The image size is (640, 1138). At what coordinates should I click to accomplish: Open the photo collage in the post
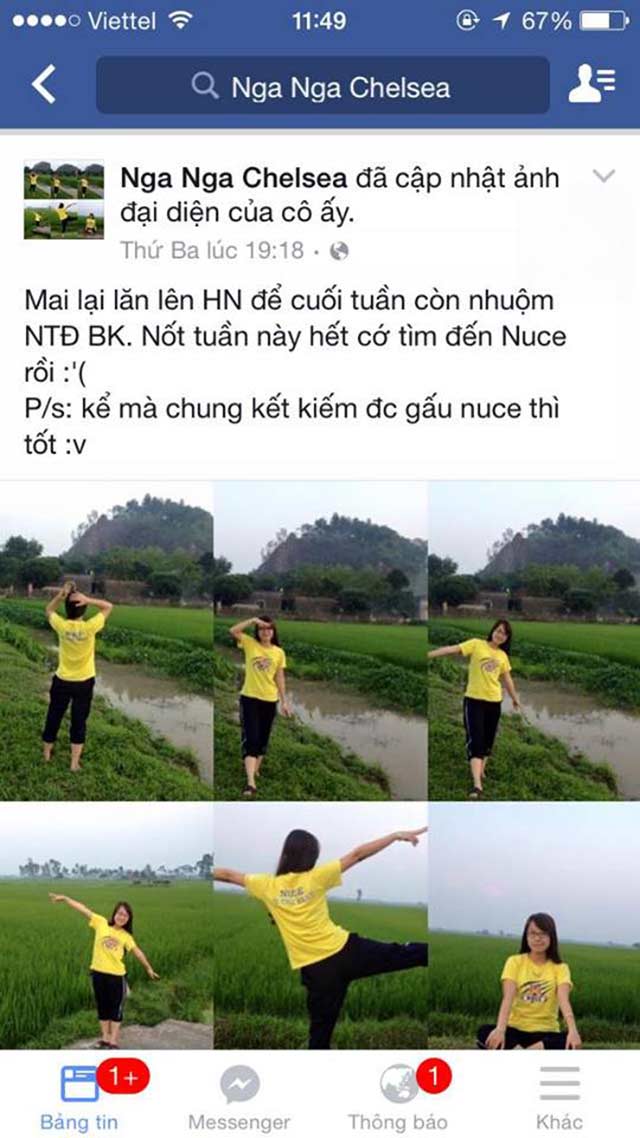point(320,765)
